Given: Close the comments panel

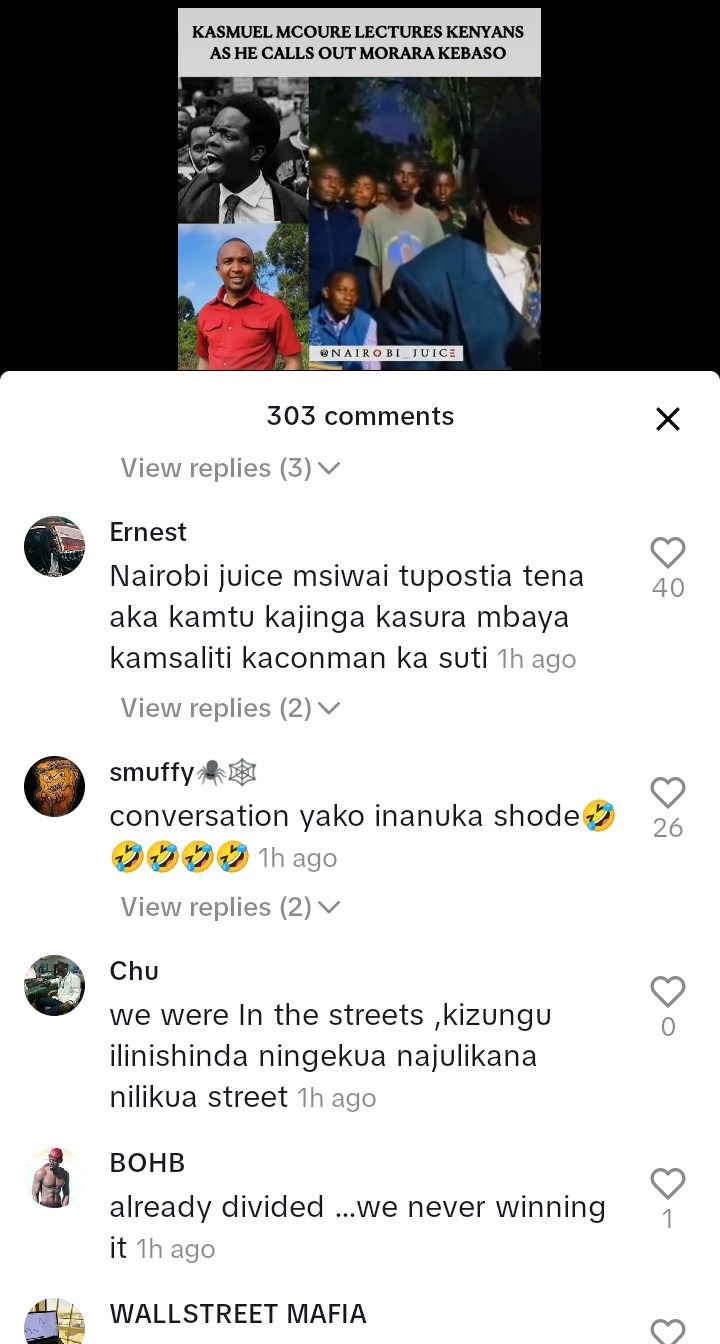Looking at the screenshot, I should [x=667, y=419].
